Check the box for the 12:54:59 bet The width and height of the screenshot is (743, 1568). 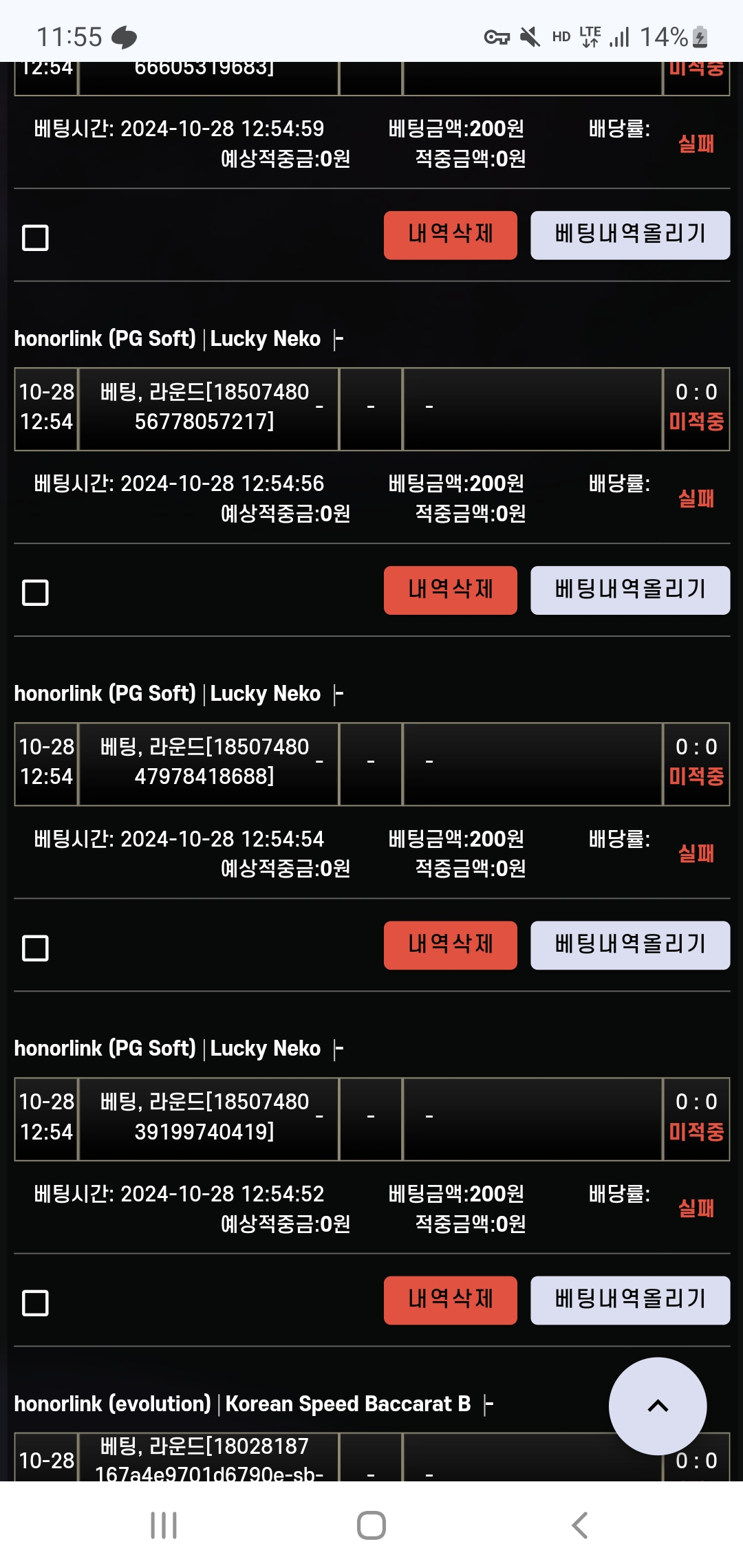(x=35, y=238)
